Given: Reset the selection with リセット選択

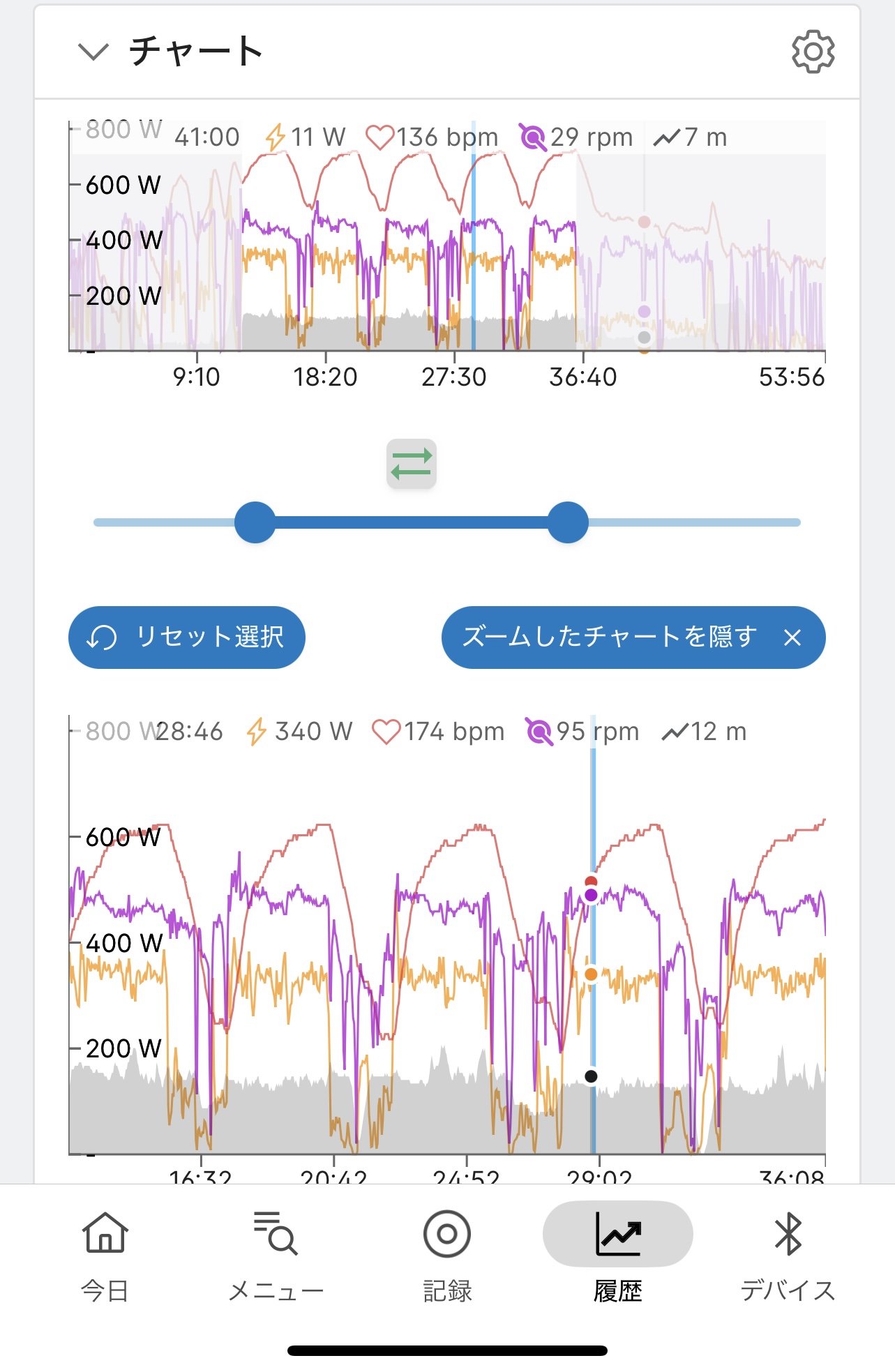Looking at the screenshot, I should [x=187, y=638].
